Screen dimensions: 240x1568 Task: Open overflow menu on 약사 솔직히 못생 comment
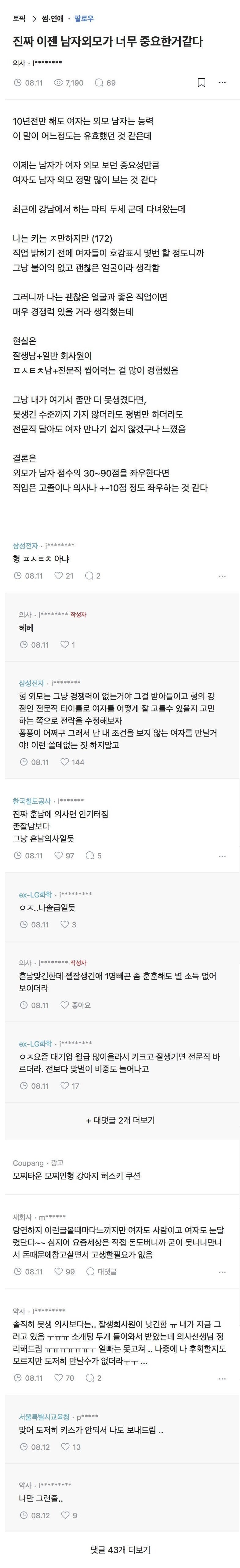click(222, 1377)
